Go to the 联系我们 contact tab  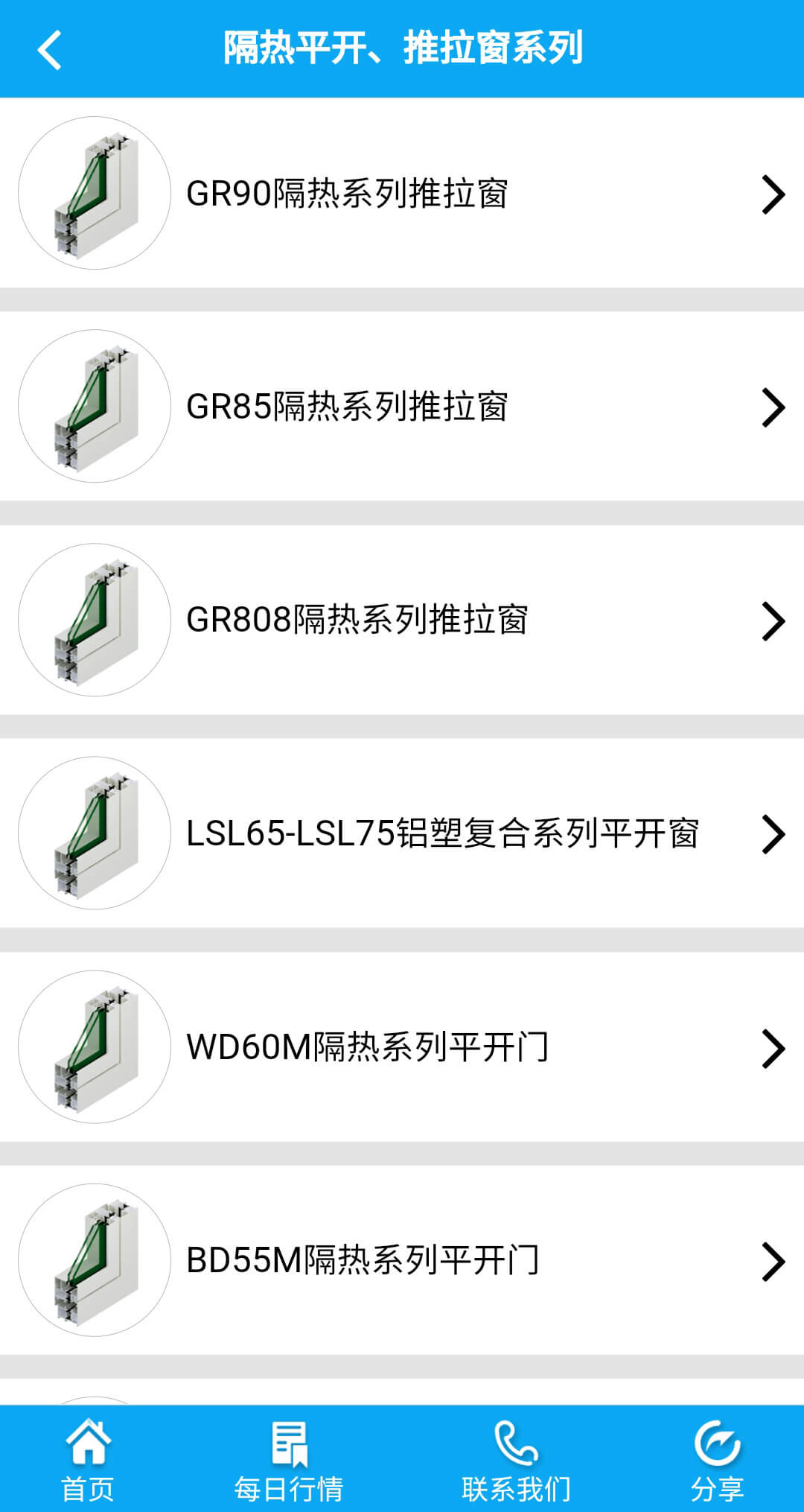(x=516, y=1460)
